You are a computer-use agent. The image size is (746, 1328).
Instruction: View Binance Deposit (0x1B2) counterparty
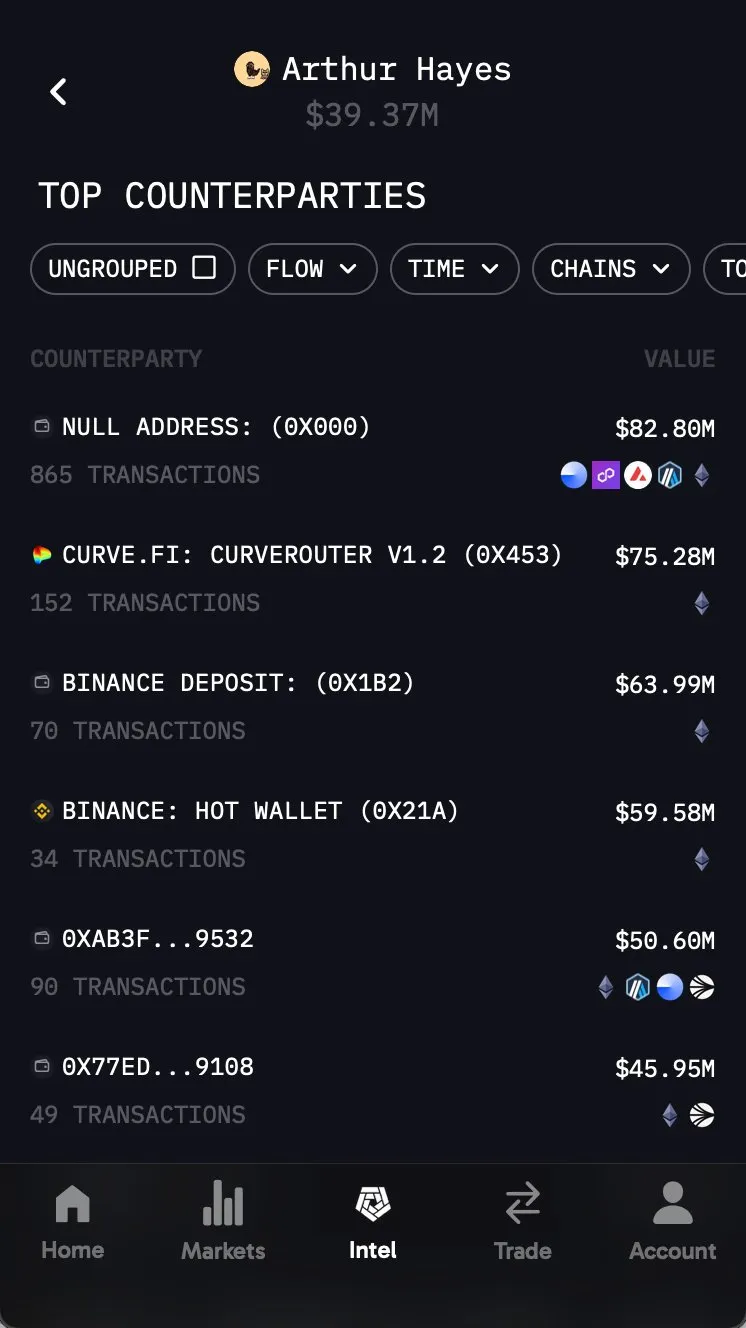pyautogui.click(x=238, y=684)
